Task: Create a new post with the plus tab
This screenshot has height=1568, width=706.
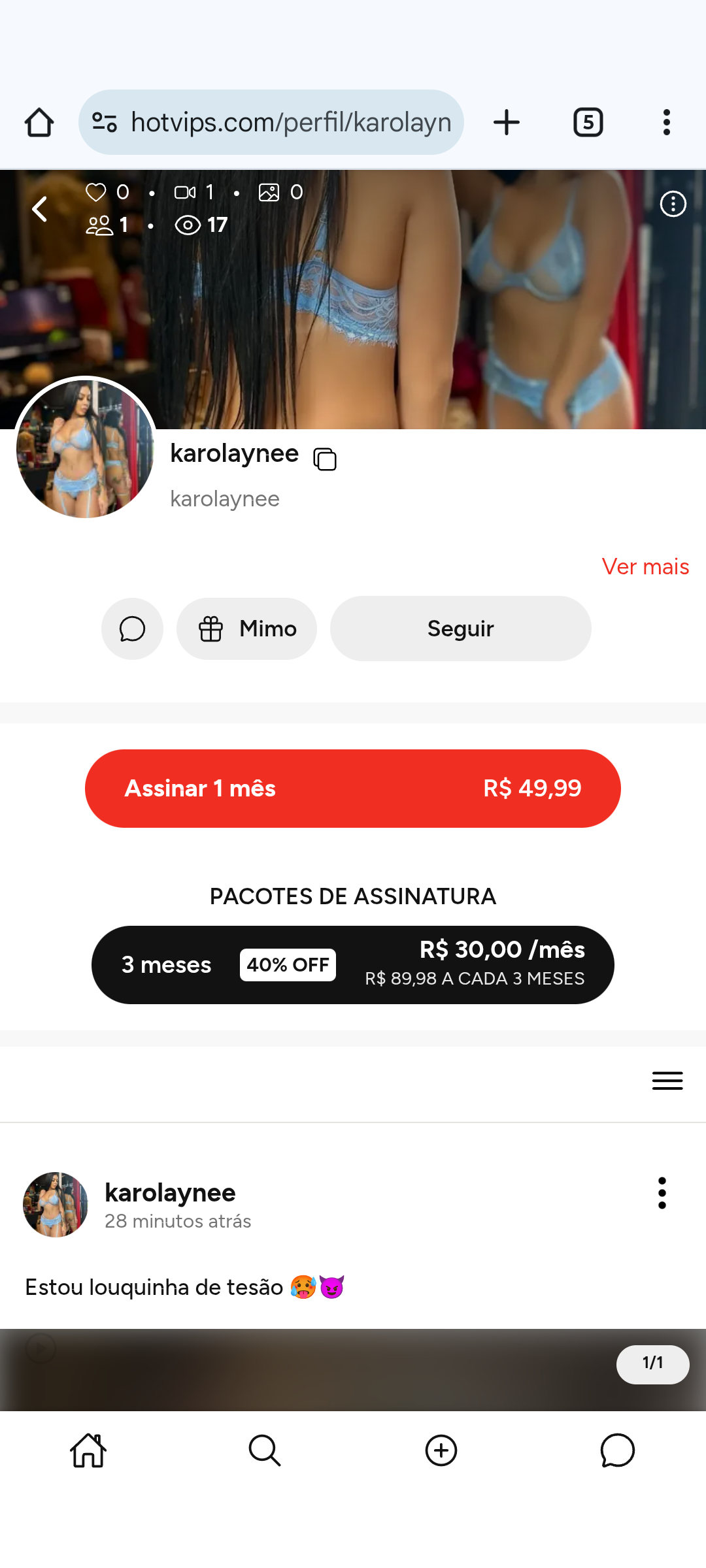Action: 441,1450
